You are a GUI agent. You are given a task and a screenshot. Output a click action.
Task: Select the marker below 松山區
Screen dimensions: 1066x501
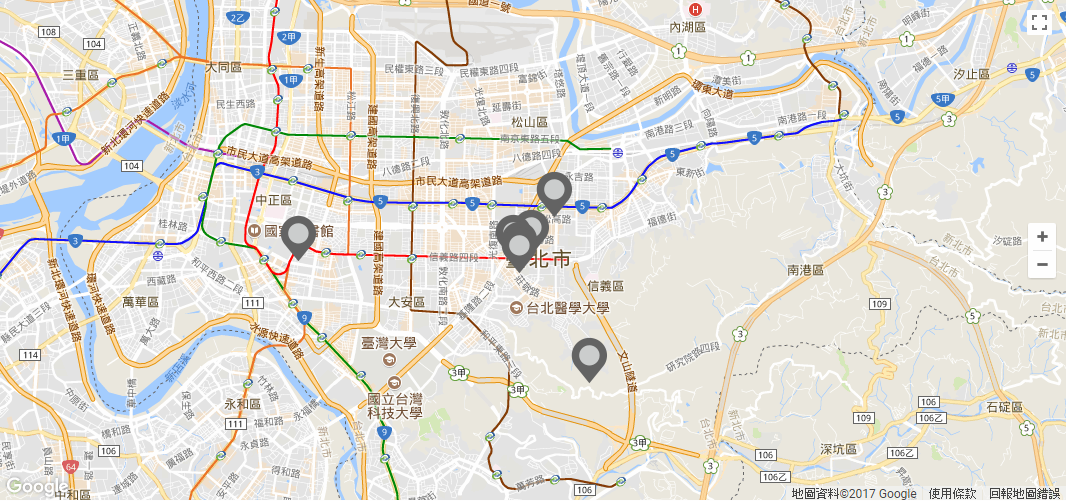pos(554,190)
